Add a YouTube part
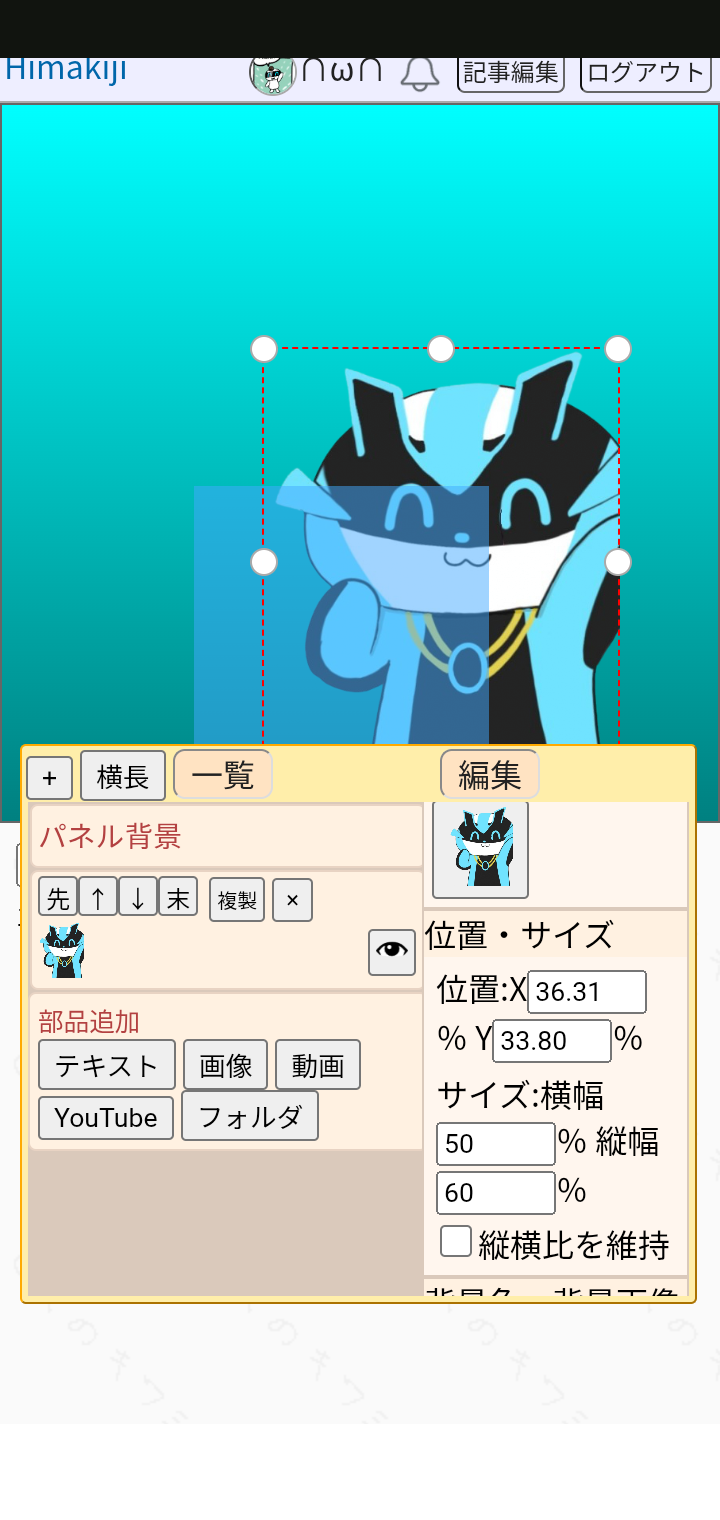This screenshot has width=720, height=1520. (x=106, y=1117)
